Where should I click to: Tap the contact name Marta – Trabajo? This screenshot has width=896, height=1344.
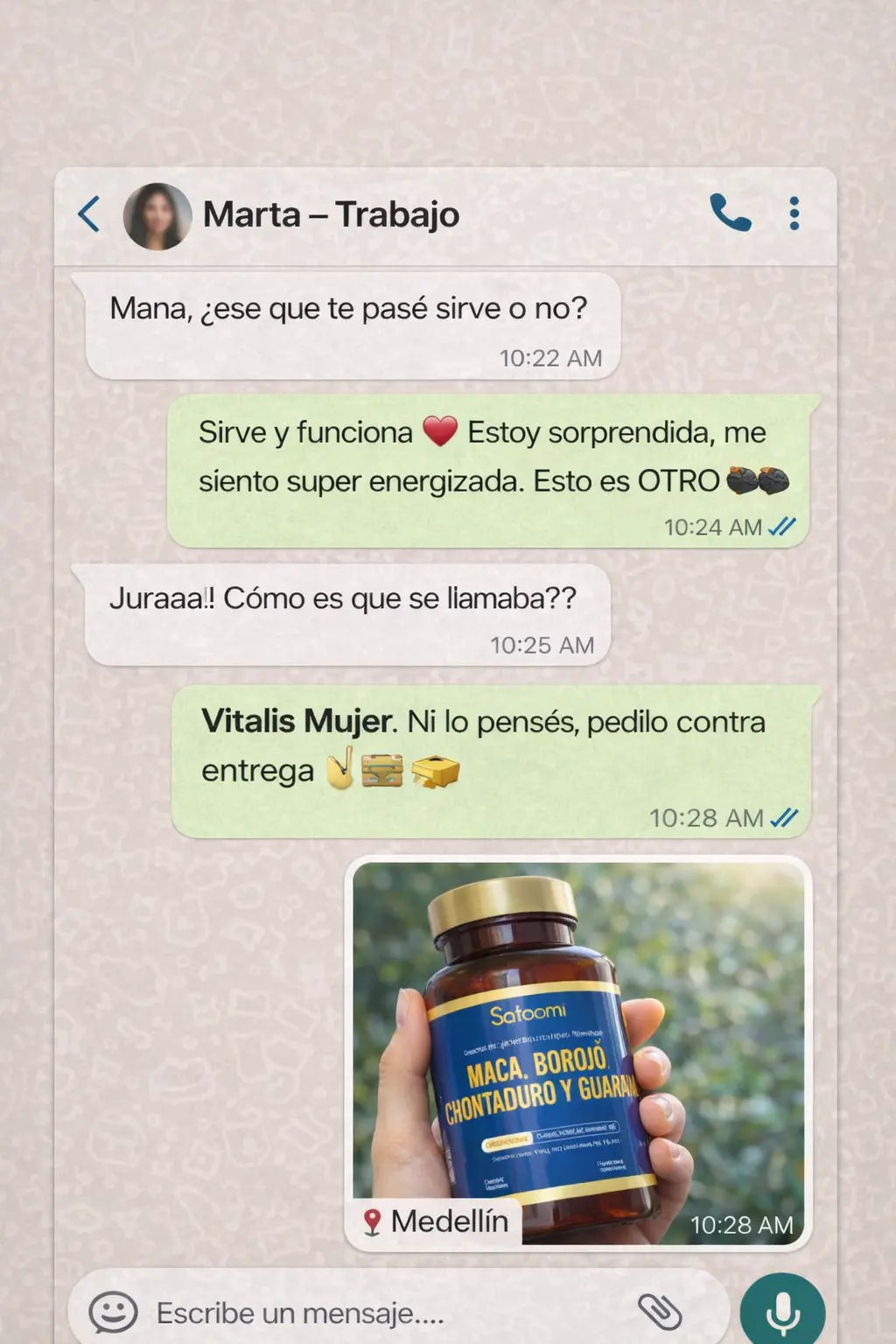coord(329,214)
